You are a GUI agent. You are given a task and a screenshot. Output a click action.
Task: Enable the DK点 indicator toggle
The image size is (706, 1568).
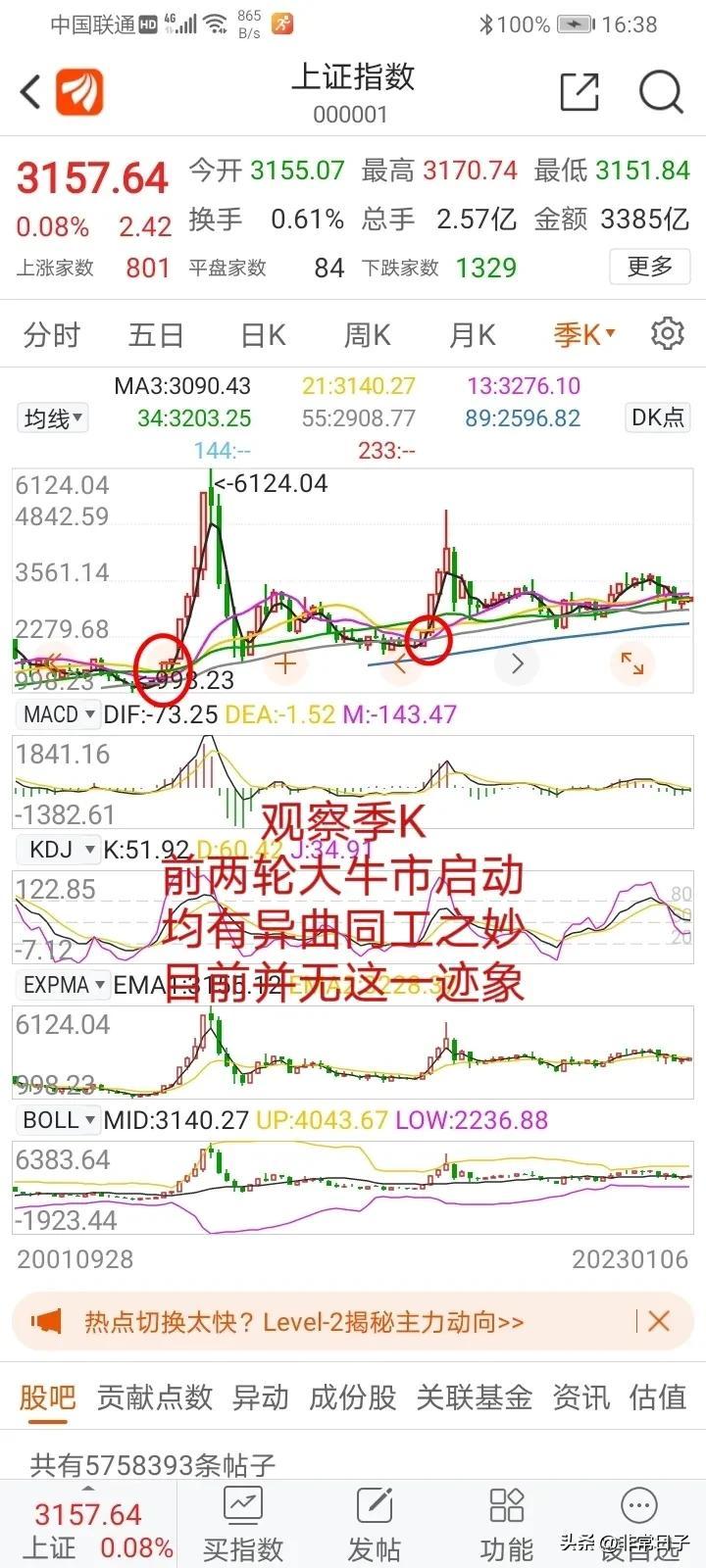657,416
